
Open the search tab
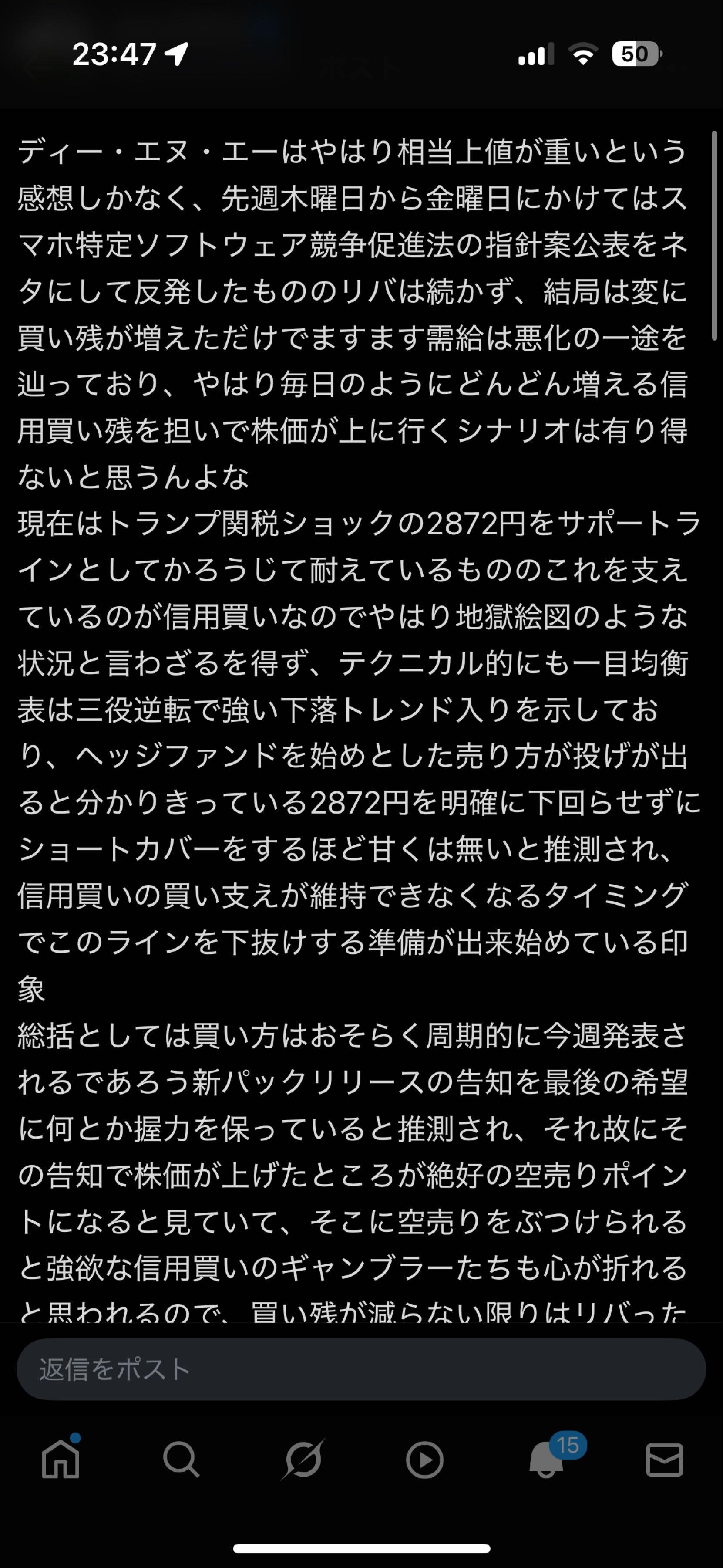181,1460
